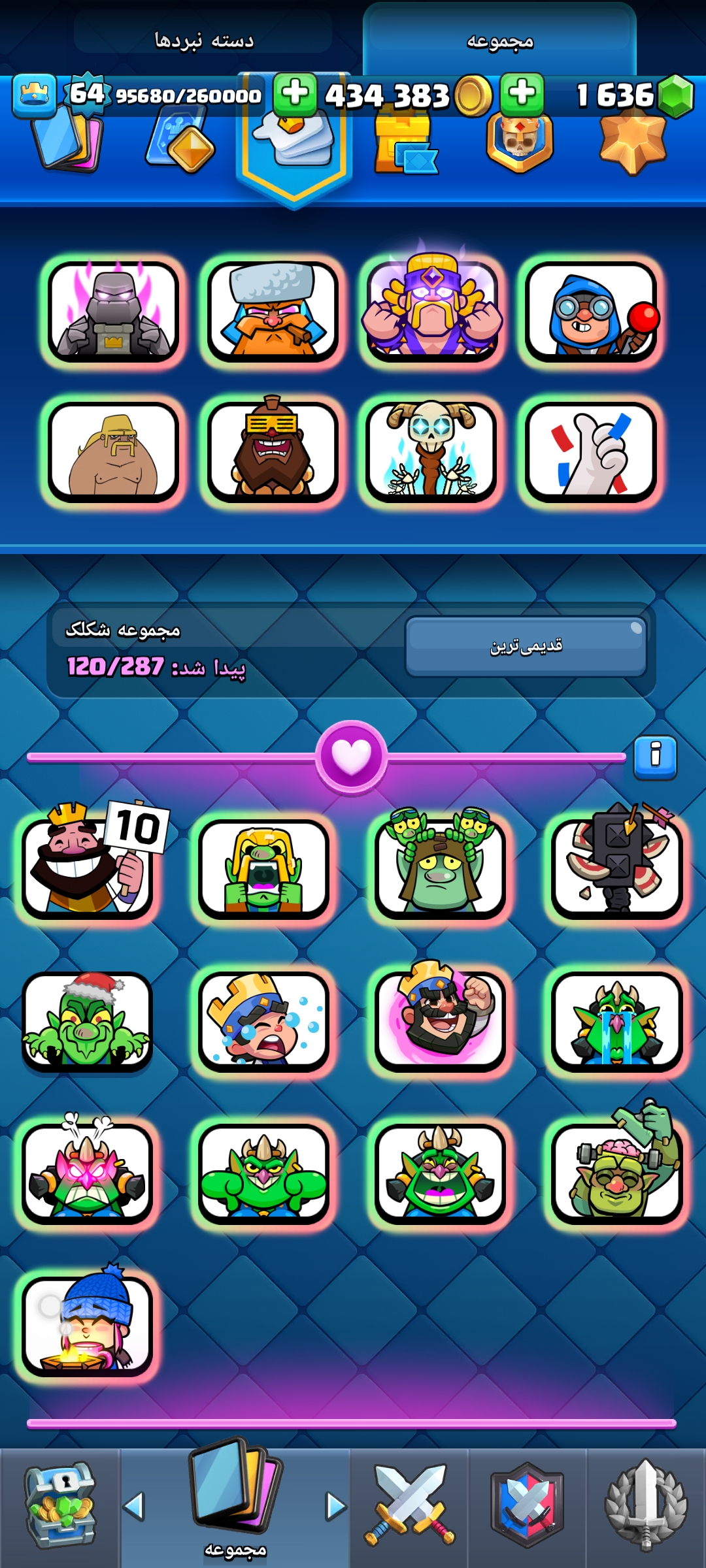The width and height of the screenshot is (706, 1568).
Task: Tap the stone golem emote in deck
Action: tap(113, 312)
